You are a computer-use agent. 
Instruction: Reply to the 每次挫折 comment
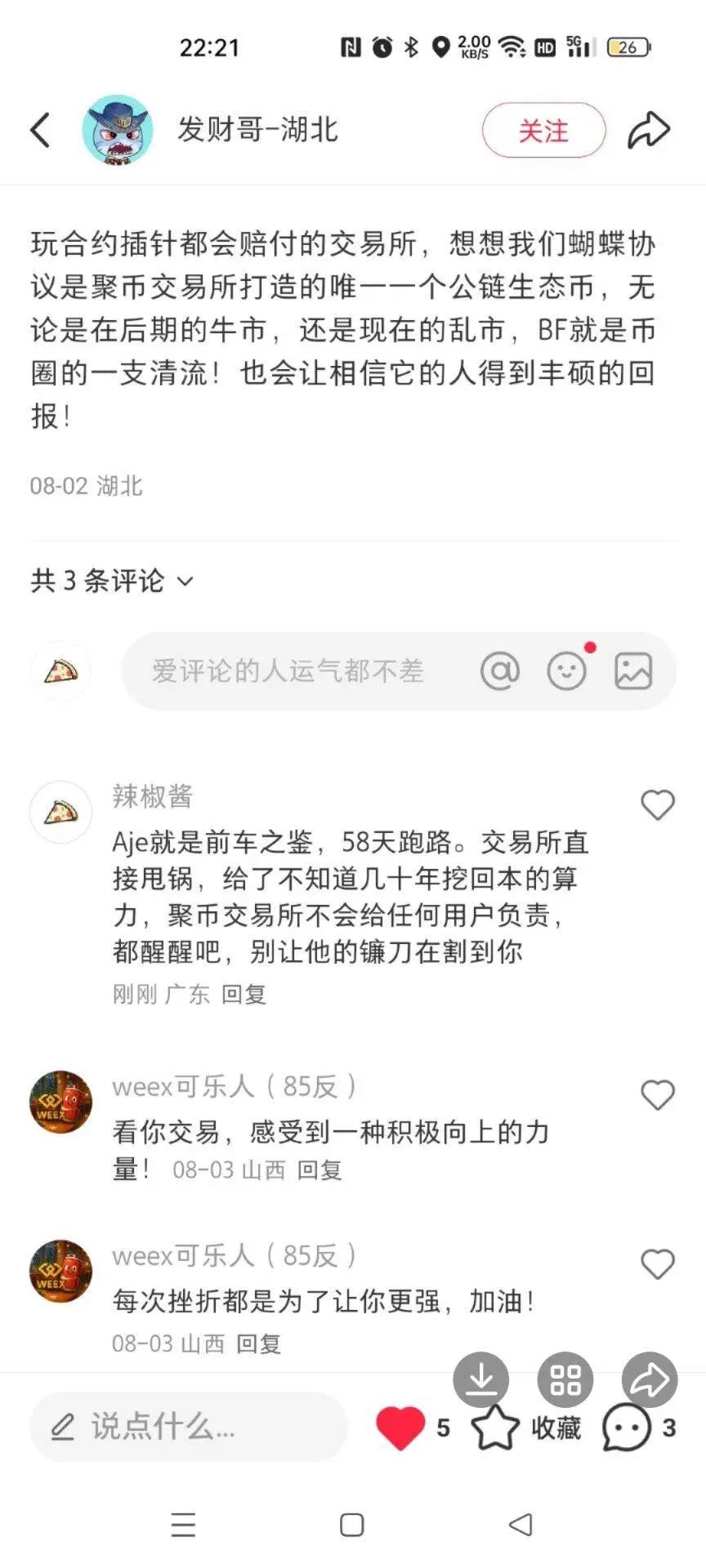(258, 1343)
